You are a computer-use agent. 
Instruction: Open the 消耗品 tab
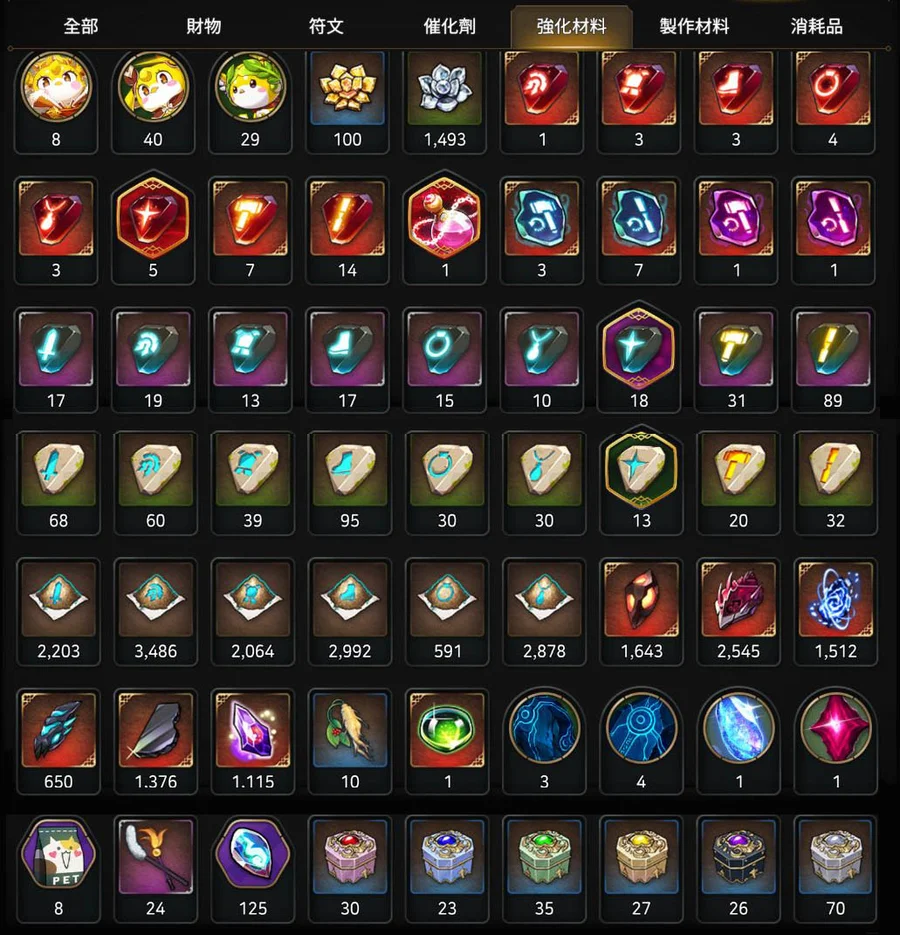tap(815, 26)
